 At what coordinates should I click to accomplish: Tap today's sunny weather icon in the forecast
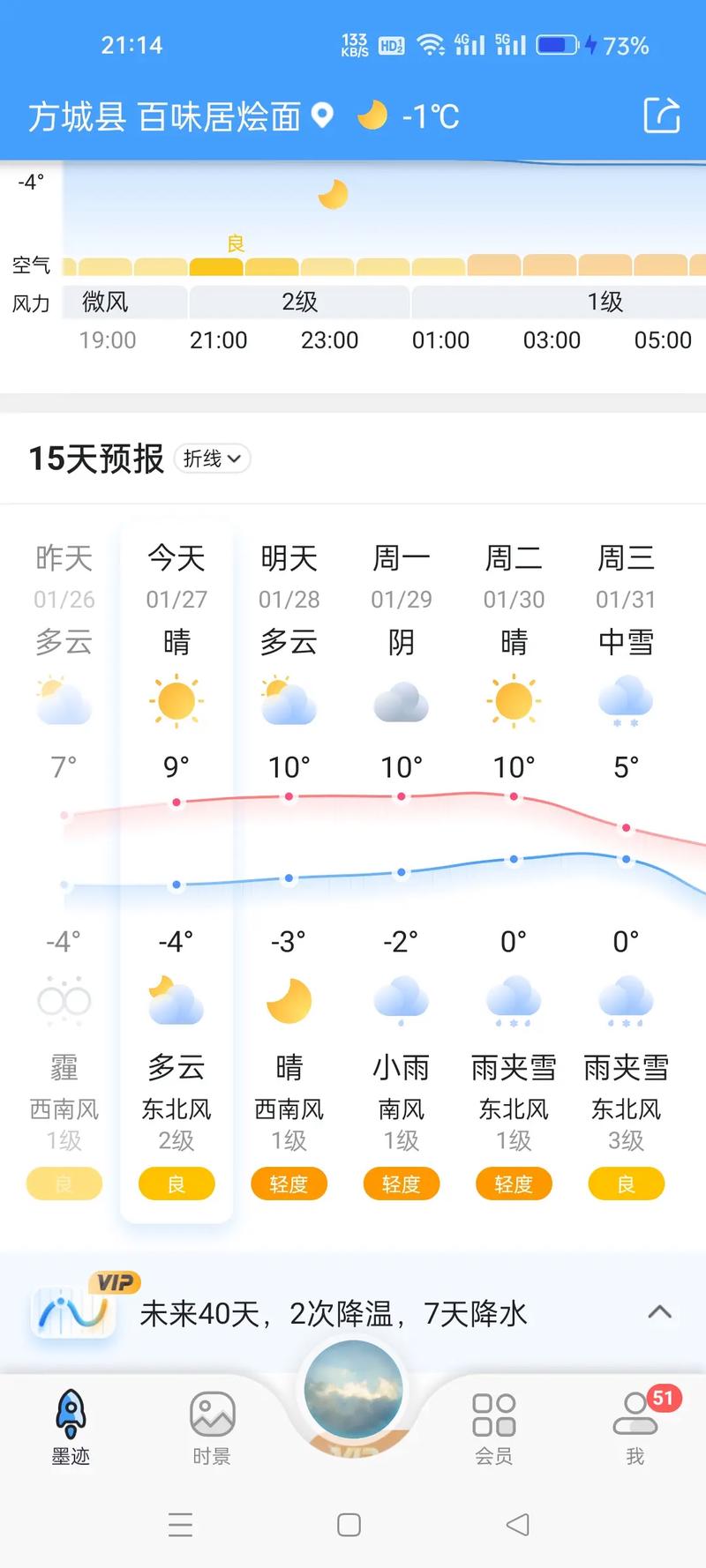(176, 701)
